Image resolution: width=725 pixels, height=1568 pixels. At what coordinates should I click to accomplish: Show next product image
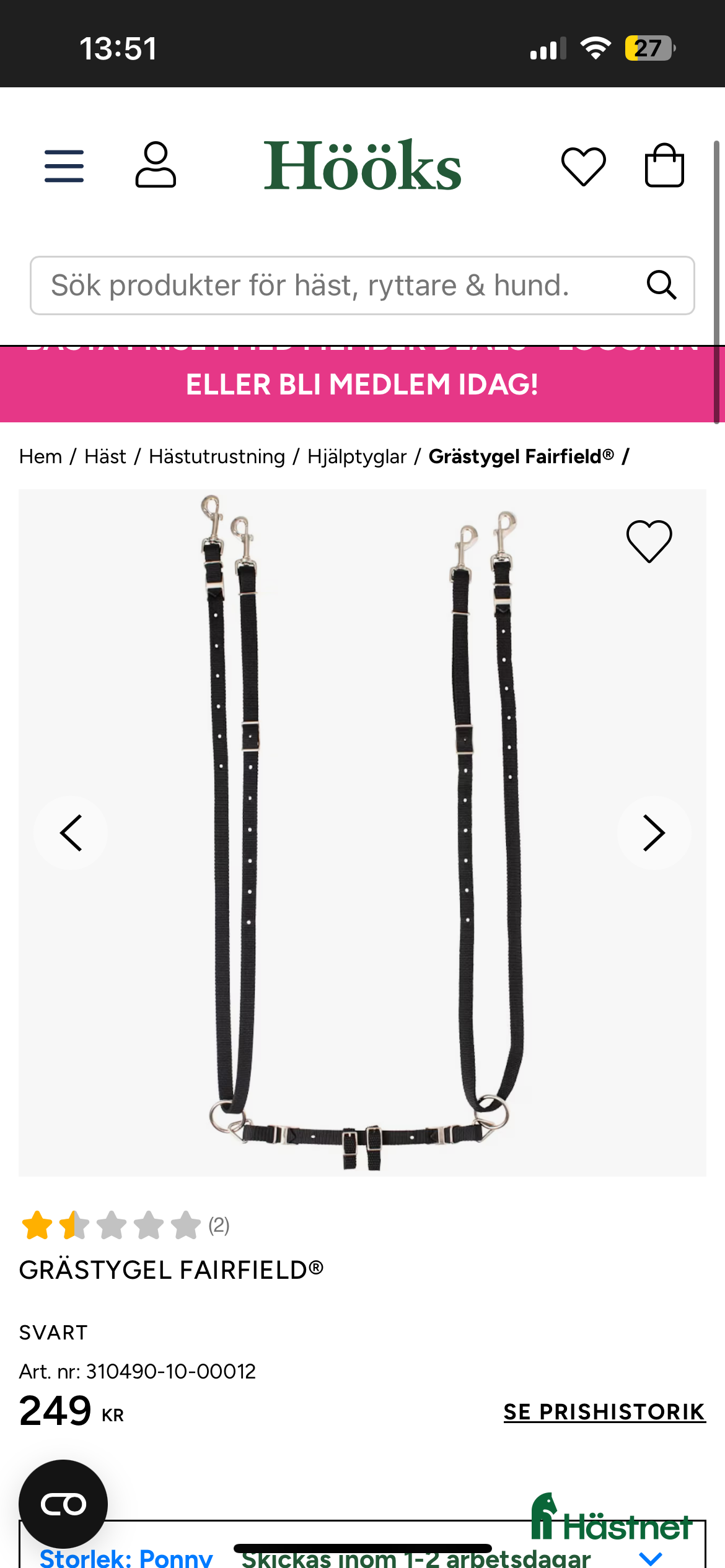click(654, 833)
